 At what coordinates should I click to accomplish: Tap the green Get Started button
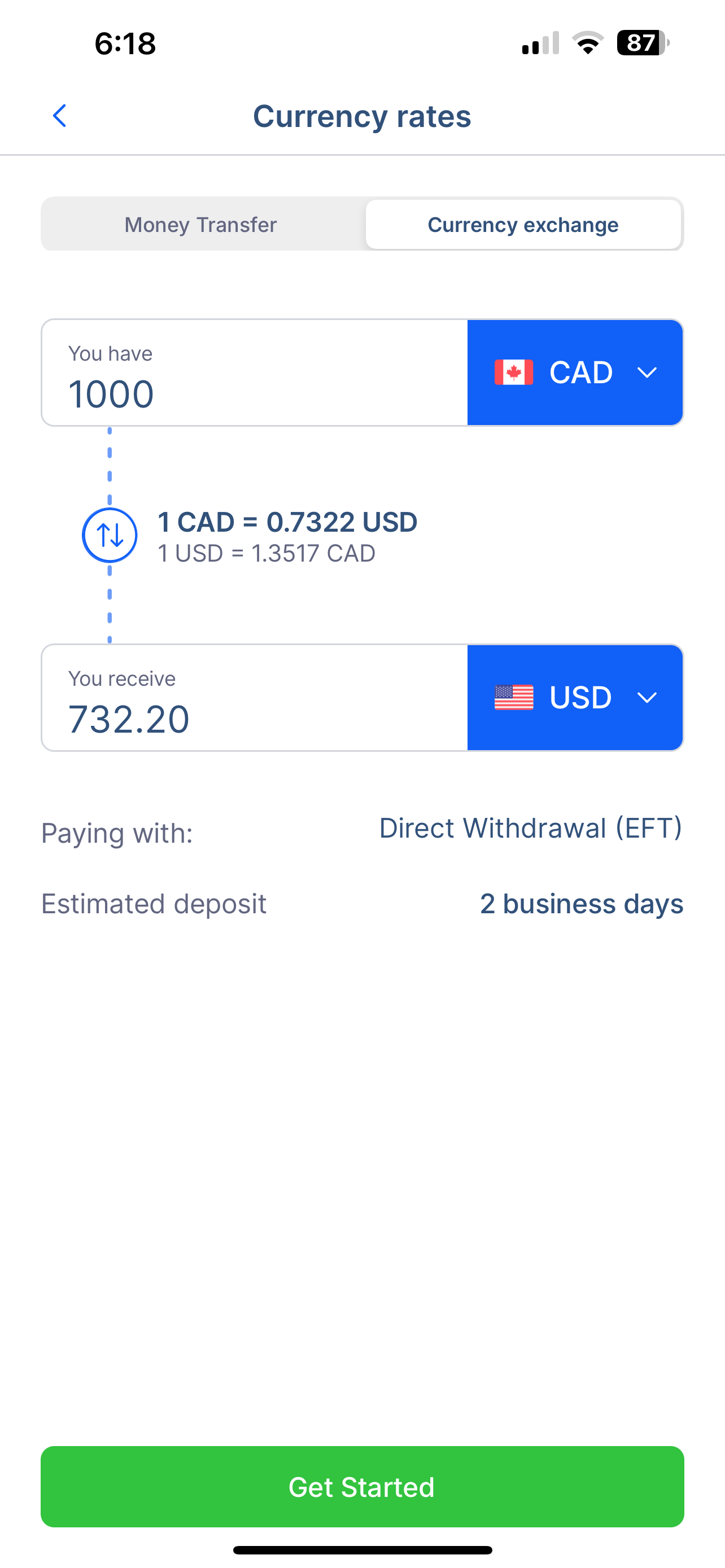(x=362, y=1486)
